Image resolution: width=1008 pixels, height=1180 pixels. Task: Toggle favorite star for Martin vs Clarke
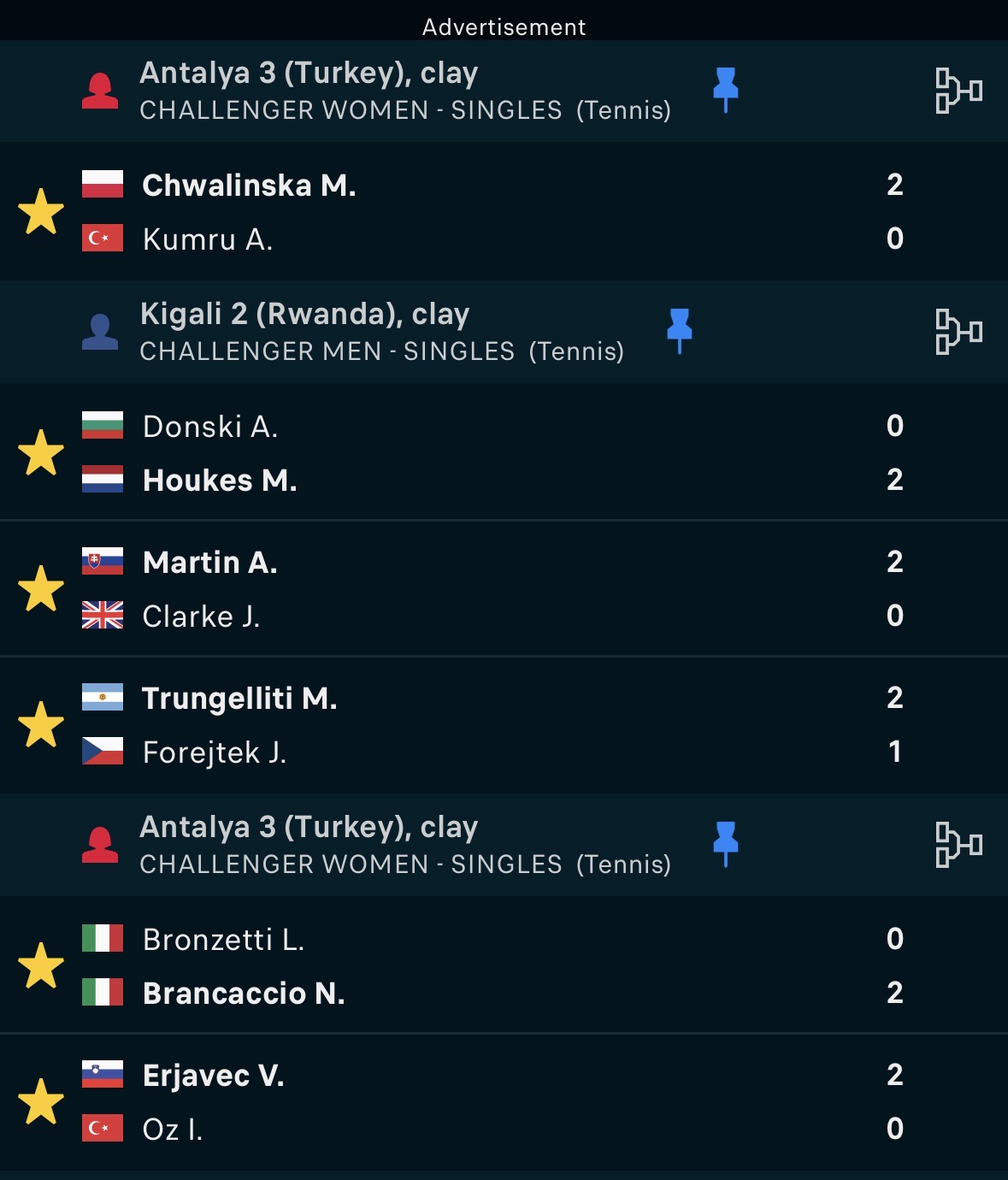(41, 589)
